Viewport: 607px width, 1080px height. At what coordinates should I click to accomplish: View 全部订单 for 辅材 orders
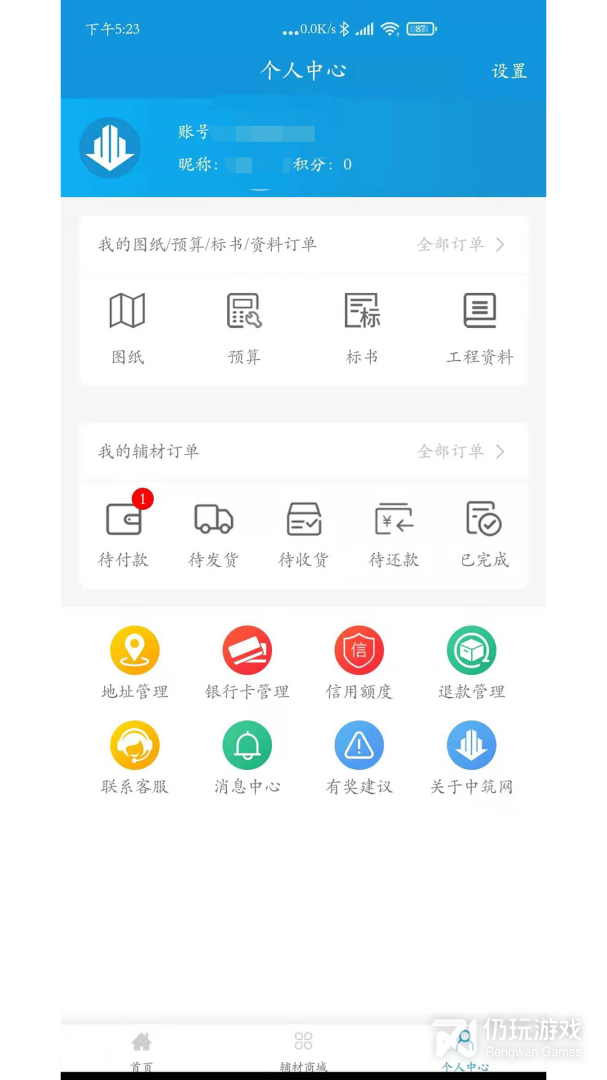point(460,451)
